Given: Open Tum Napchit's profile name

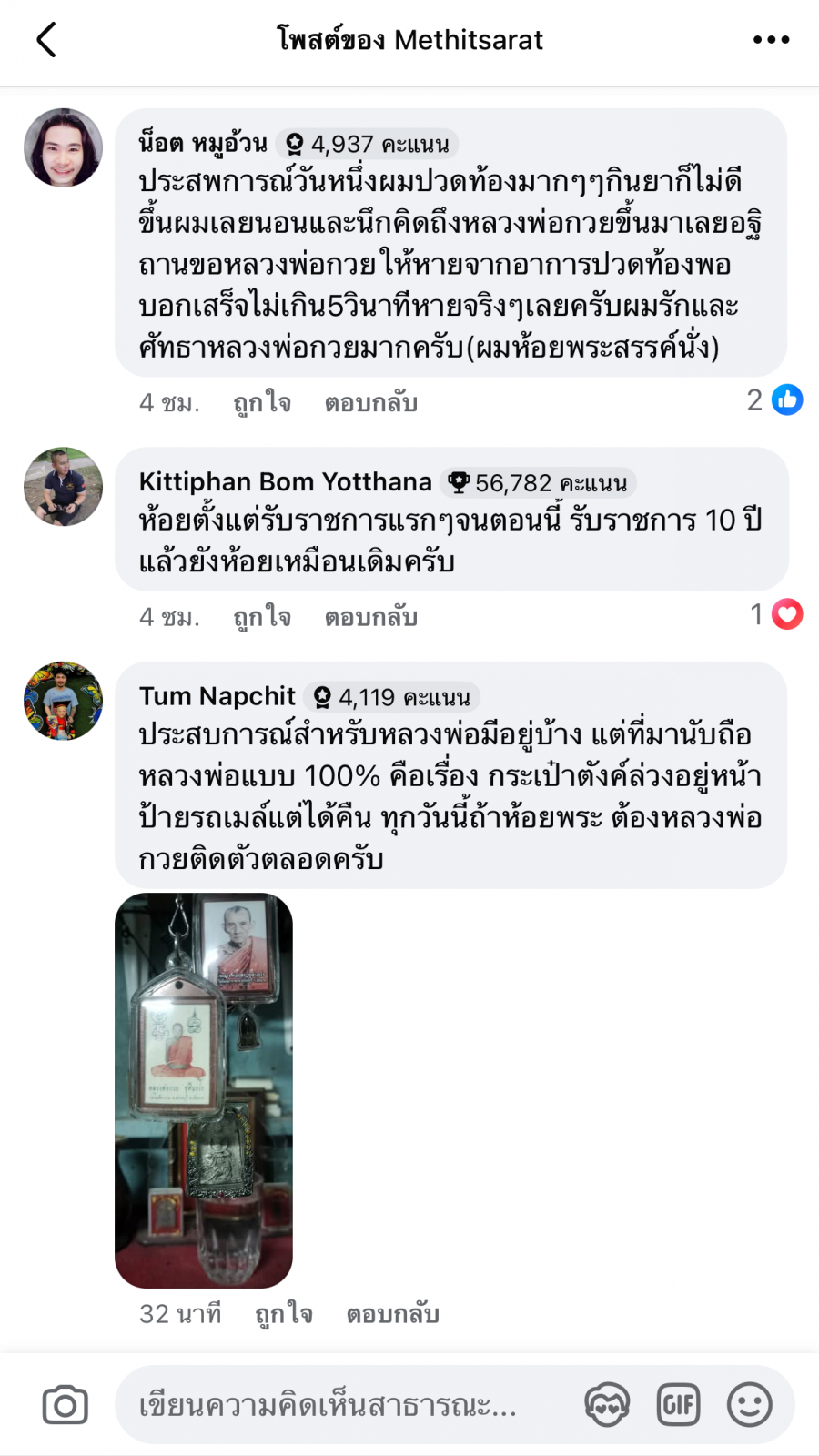Looking at the screenshot, I should pyautogui.click(x=217, y=696).
